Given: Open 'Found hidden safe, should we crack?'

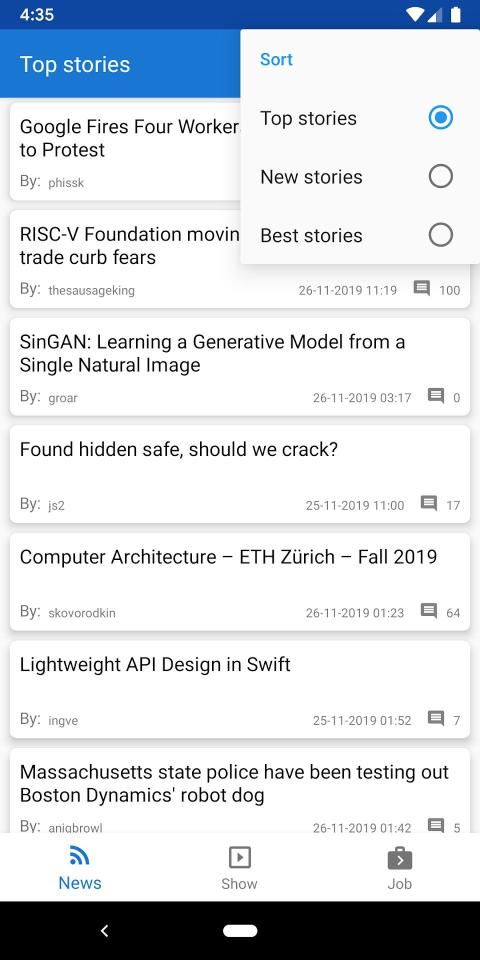Looking at the screenshot, I should click(240, 474).
